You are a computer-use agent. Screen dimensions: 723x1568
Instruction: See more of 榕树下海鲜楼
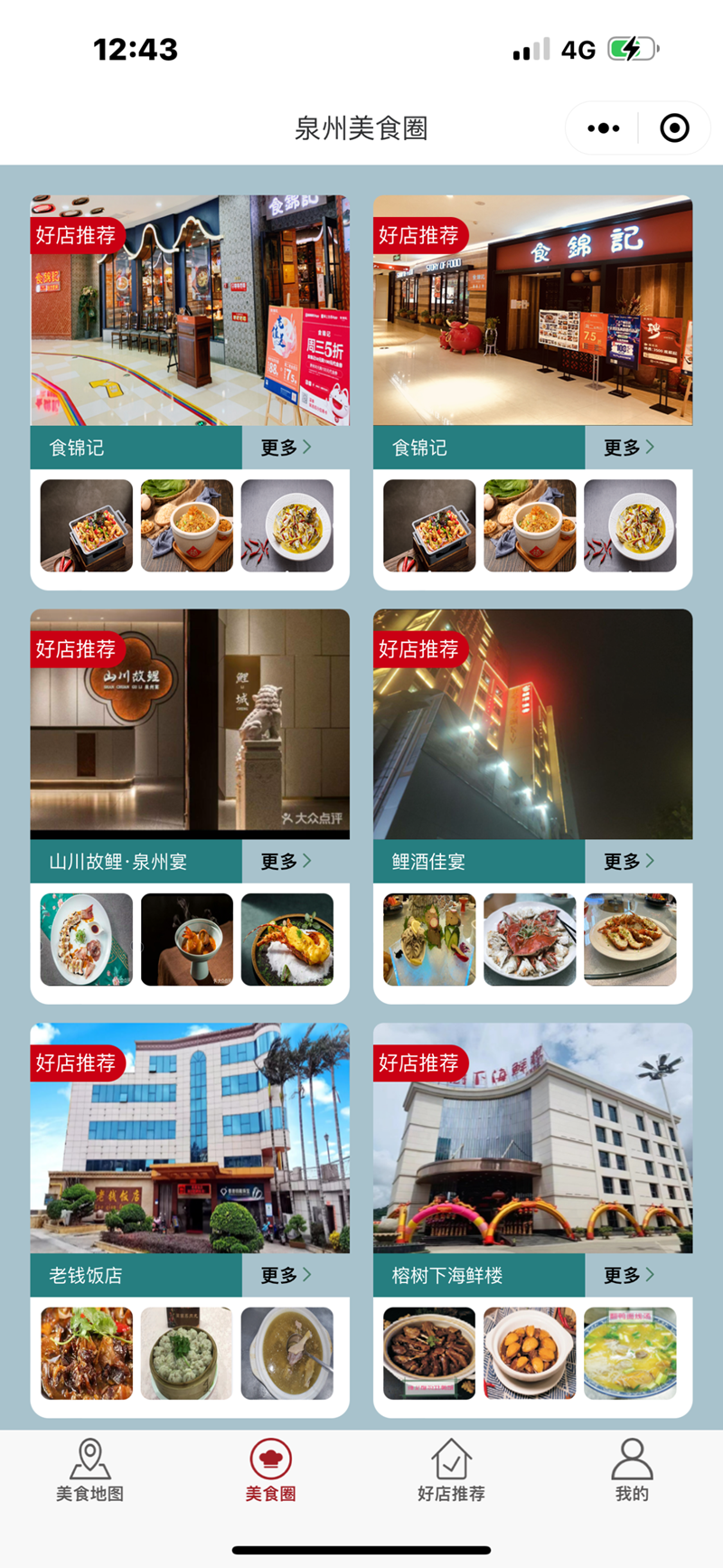[629, 1275]
